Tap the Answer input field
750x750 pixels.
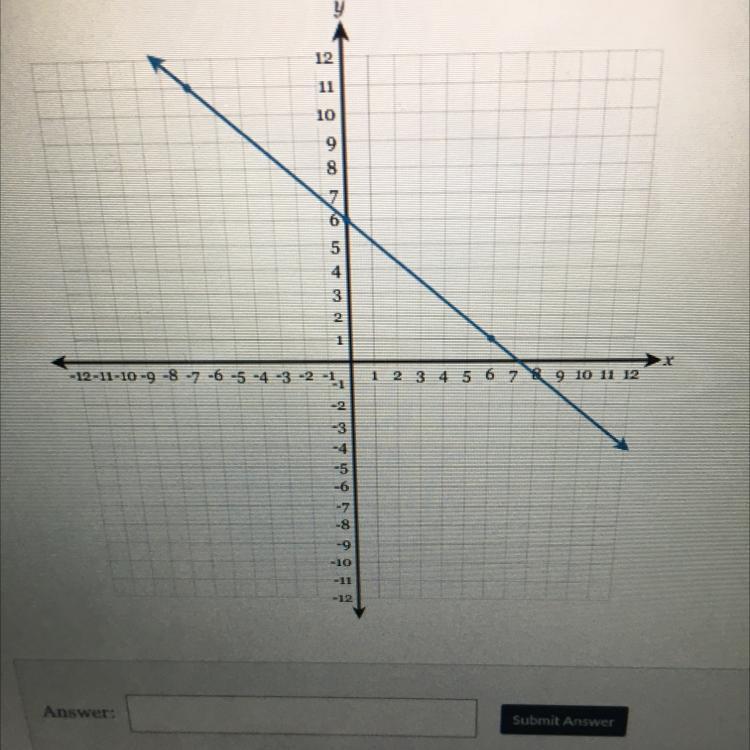point(302,717)
